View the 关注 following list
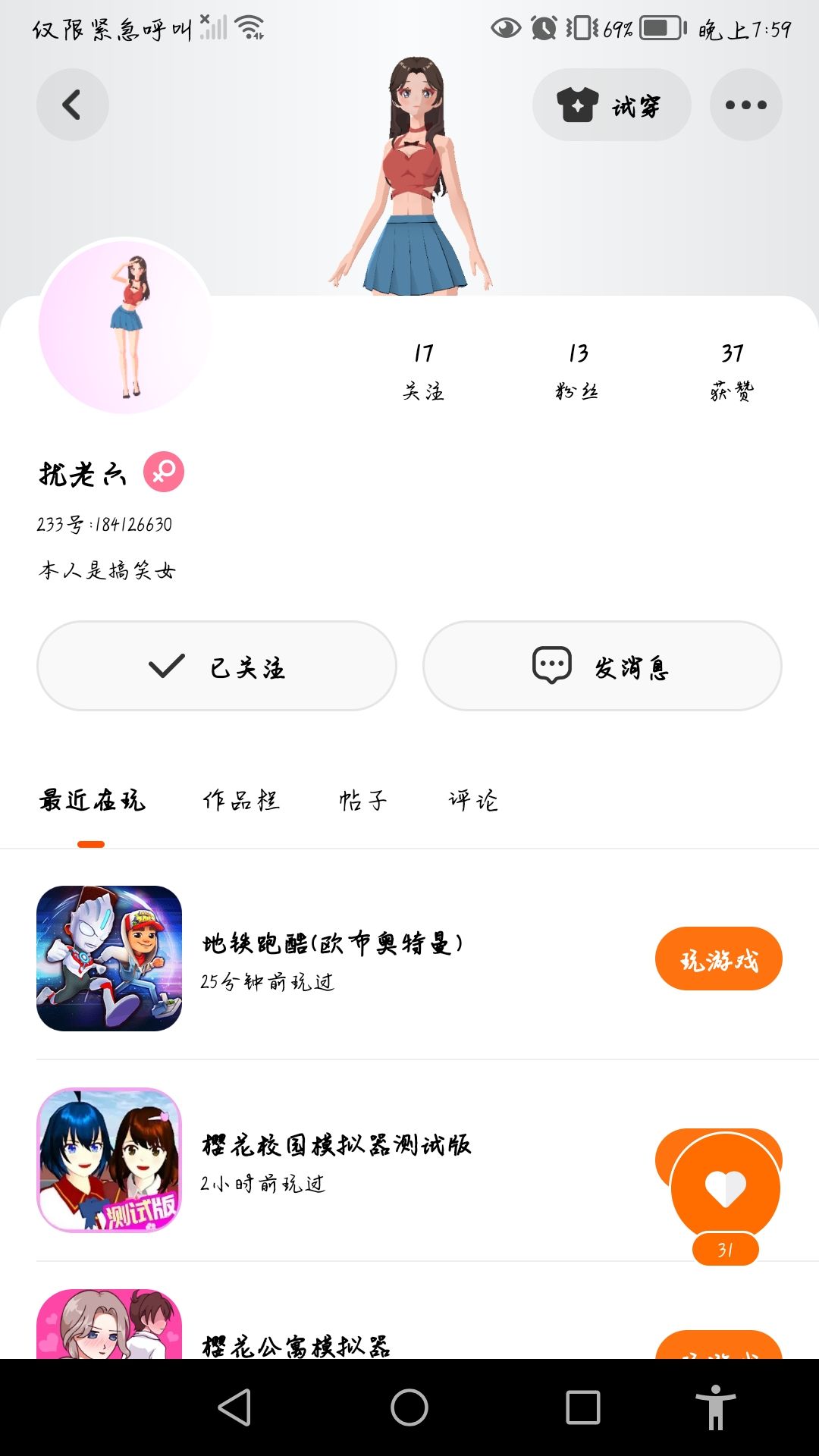Screen dimensions: 819x1456 point(423,370)
